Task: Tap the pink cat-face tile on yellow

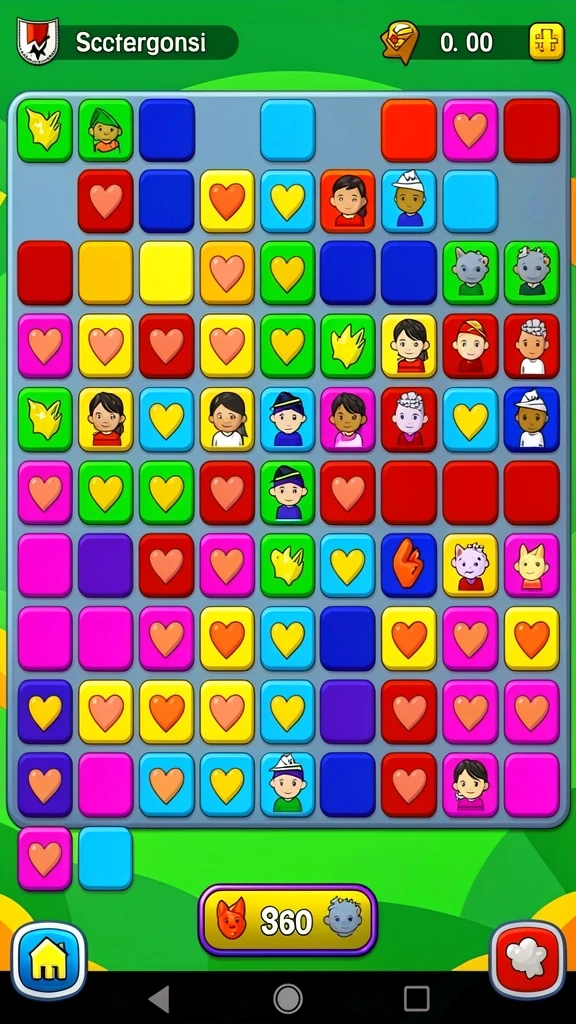Action: pyautogui.click(x=470, y=565)
